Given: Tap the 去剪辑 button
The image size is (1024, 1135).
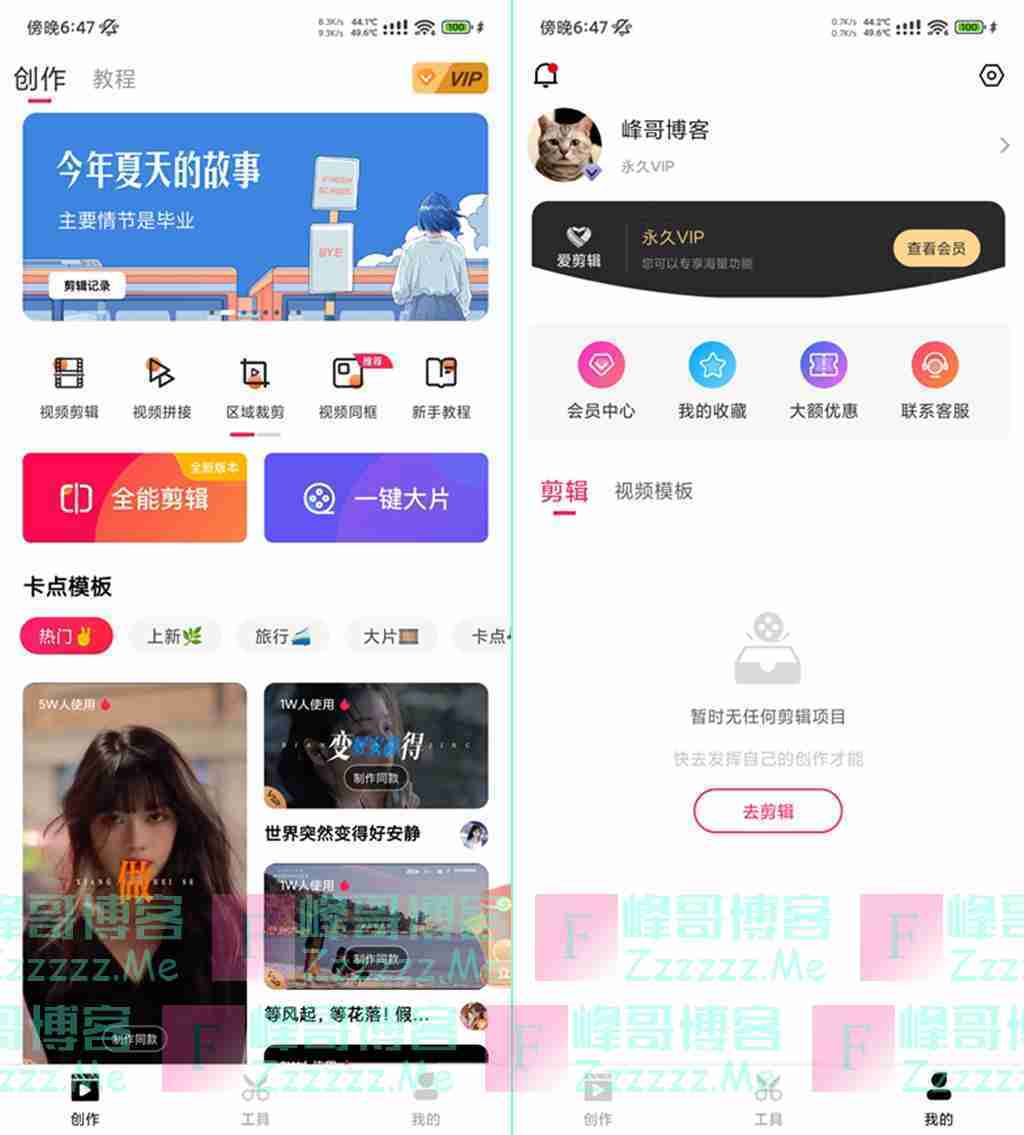Looking at the screenshot, I should coord(767,811).
